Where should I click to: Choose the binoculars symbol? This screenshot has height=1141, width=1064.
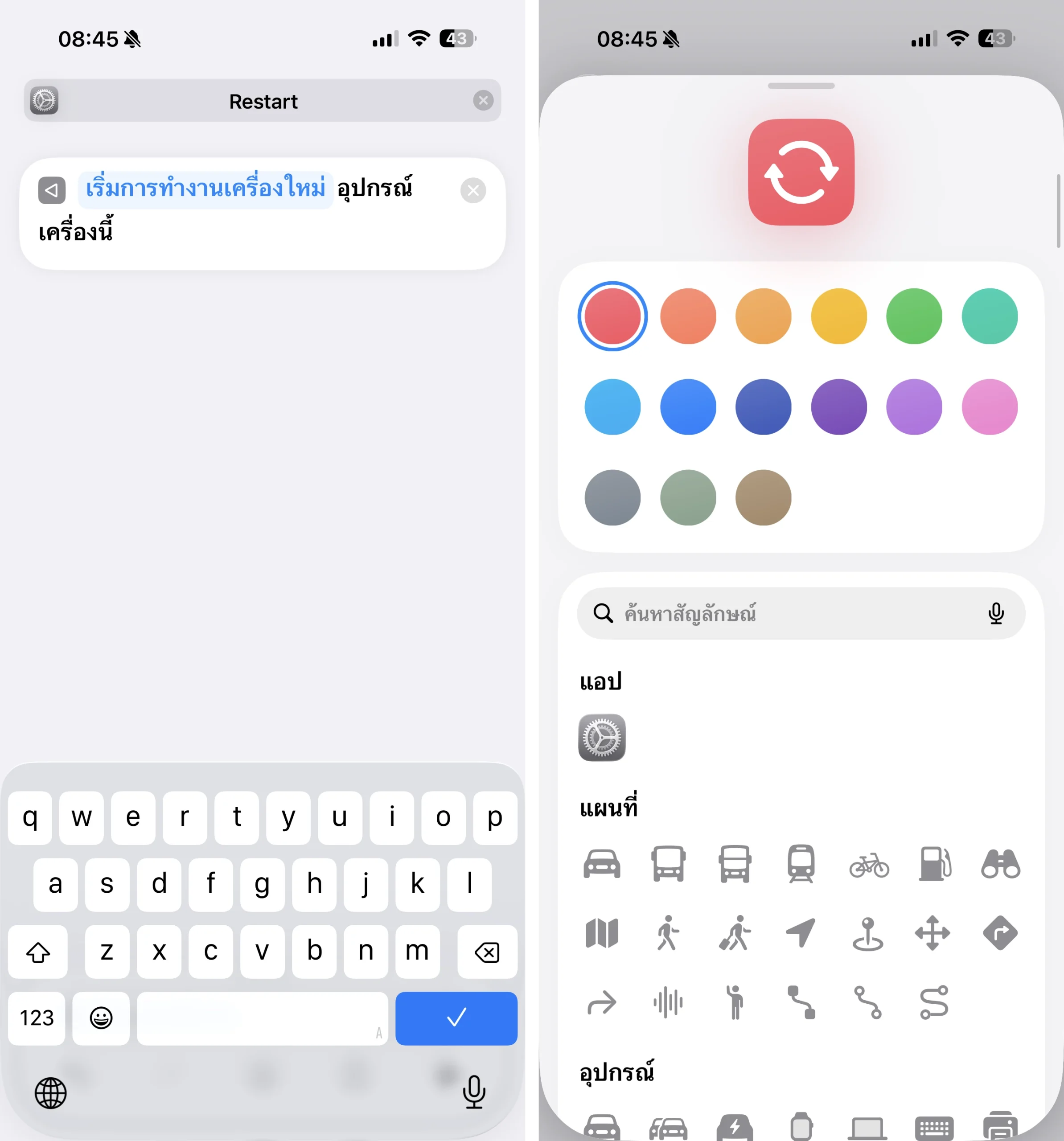click(x=1000, y=864)
